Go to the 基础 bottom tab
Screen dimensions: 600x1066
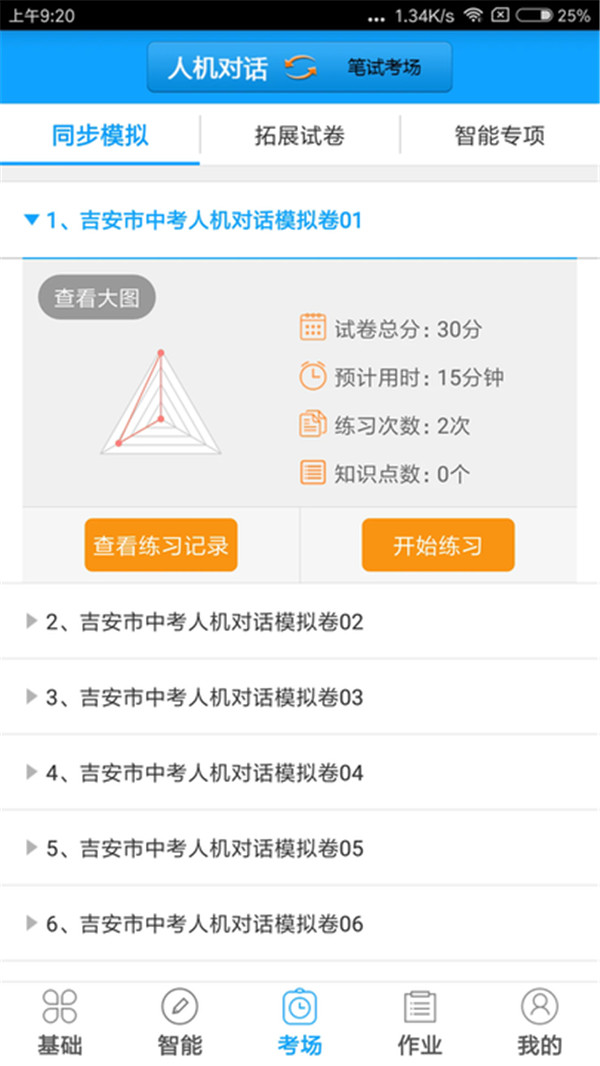click(60, 1023)
